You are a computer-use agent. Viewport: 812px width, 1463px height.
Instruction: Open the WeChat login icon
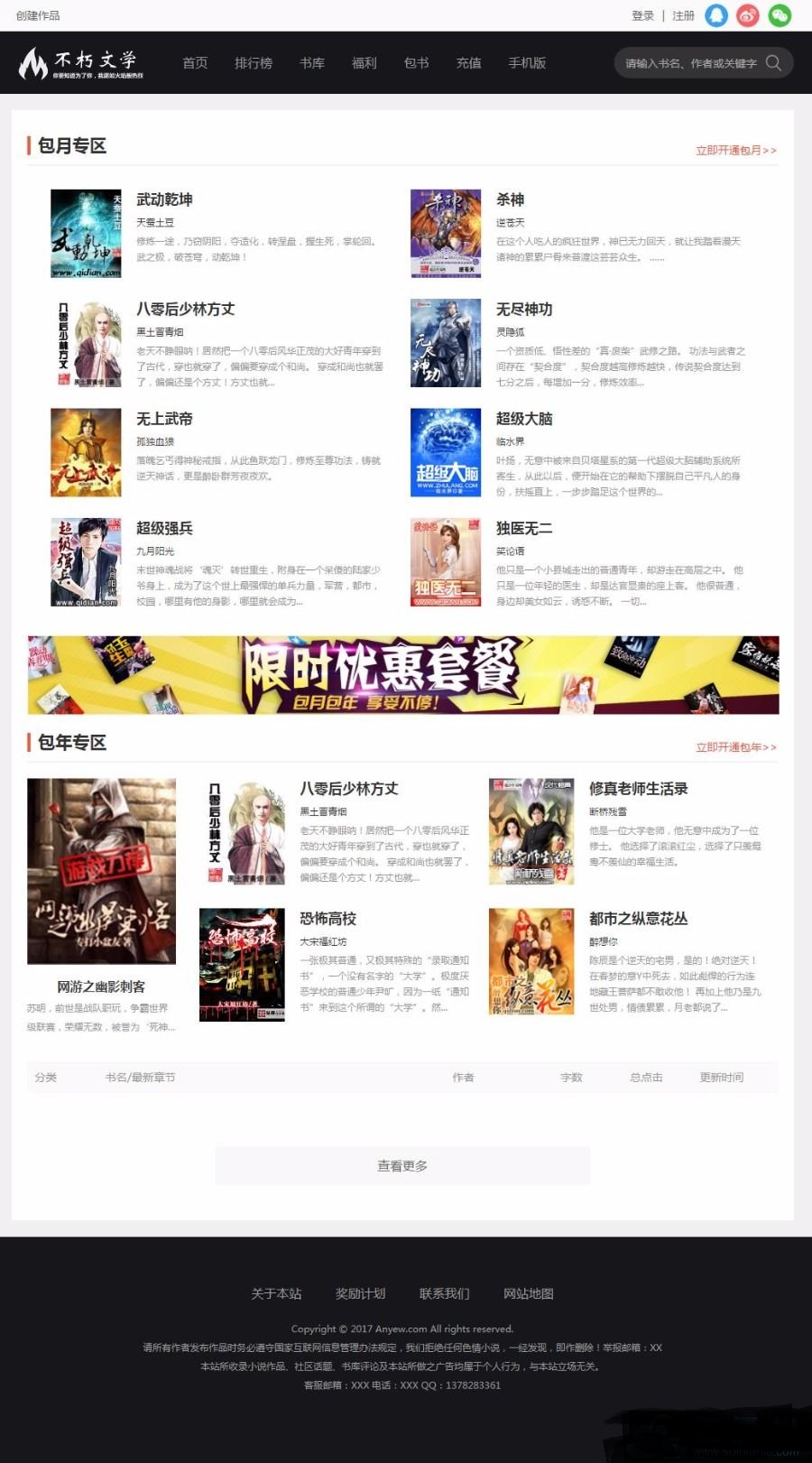coord(780,15)
